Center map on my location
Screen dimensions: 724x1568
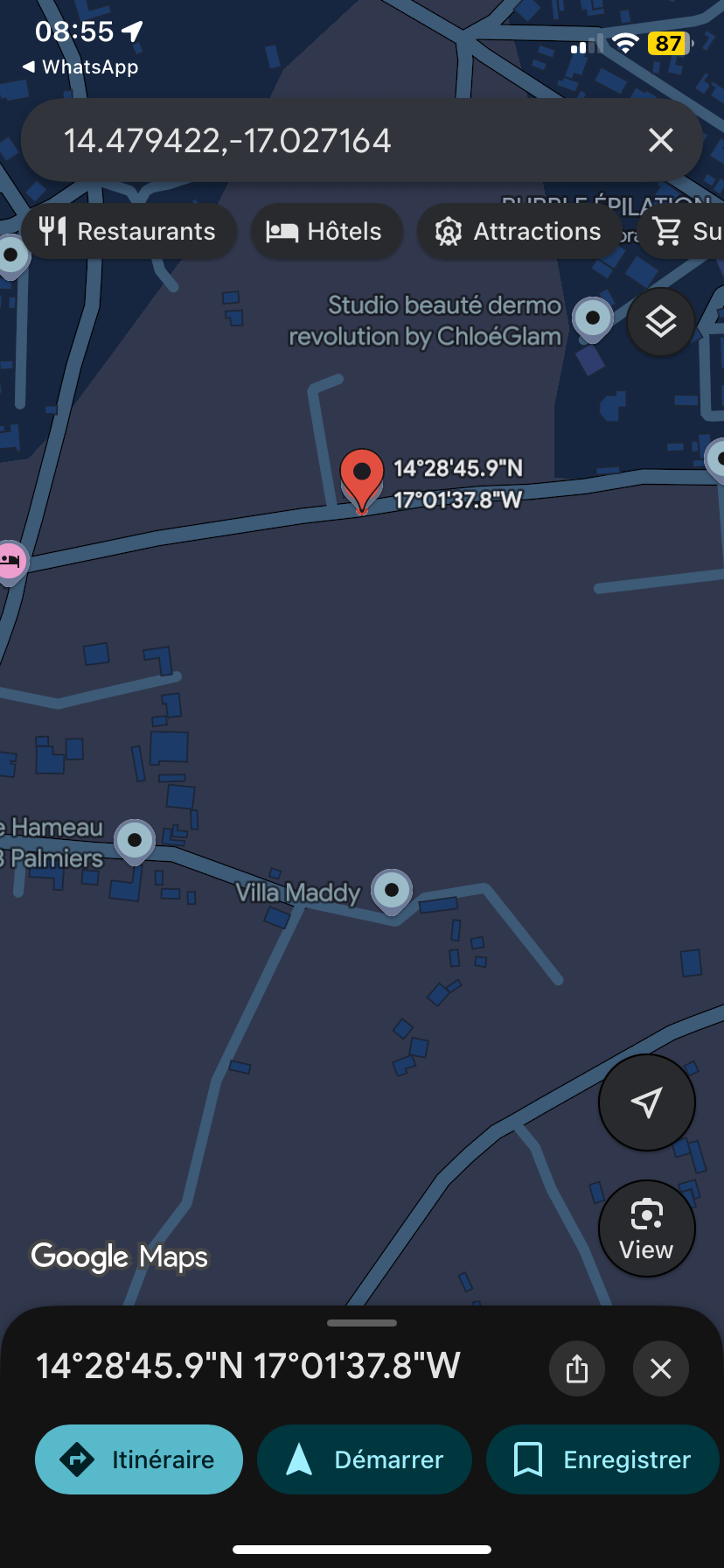646,1102
